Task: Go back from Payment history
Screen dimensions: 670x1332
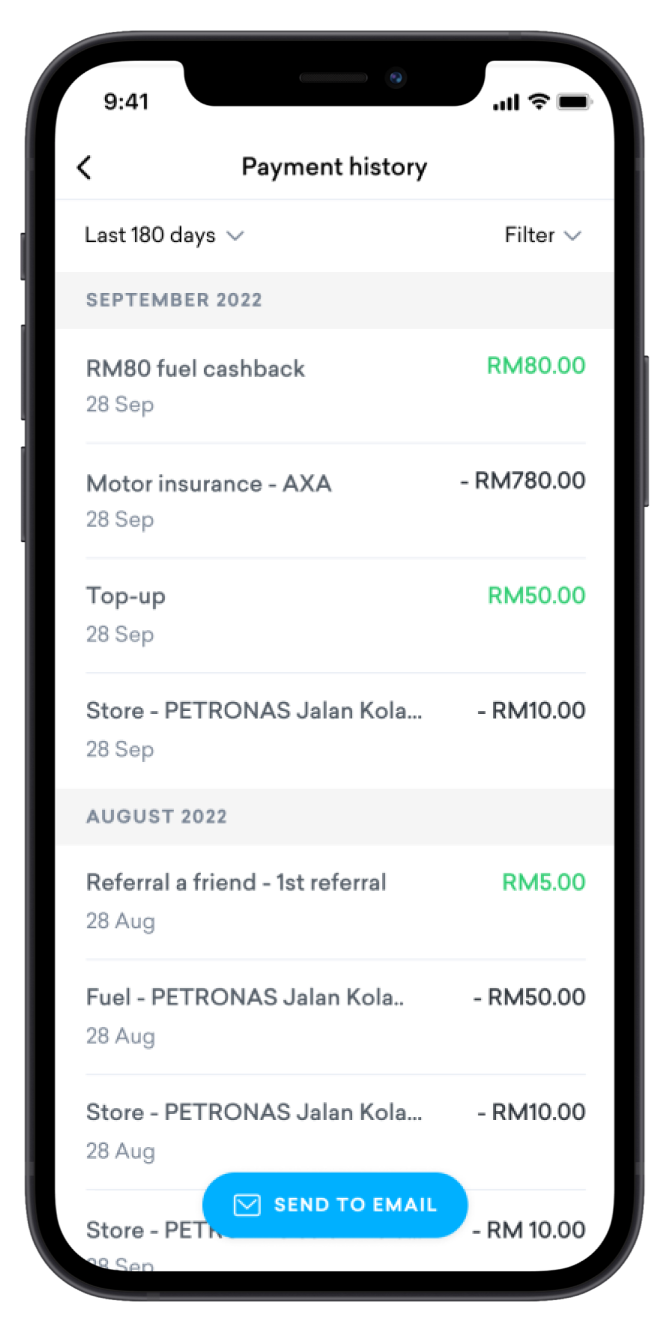Action: click(x=84, y=167)
